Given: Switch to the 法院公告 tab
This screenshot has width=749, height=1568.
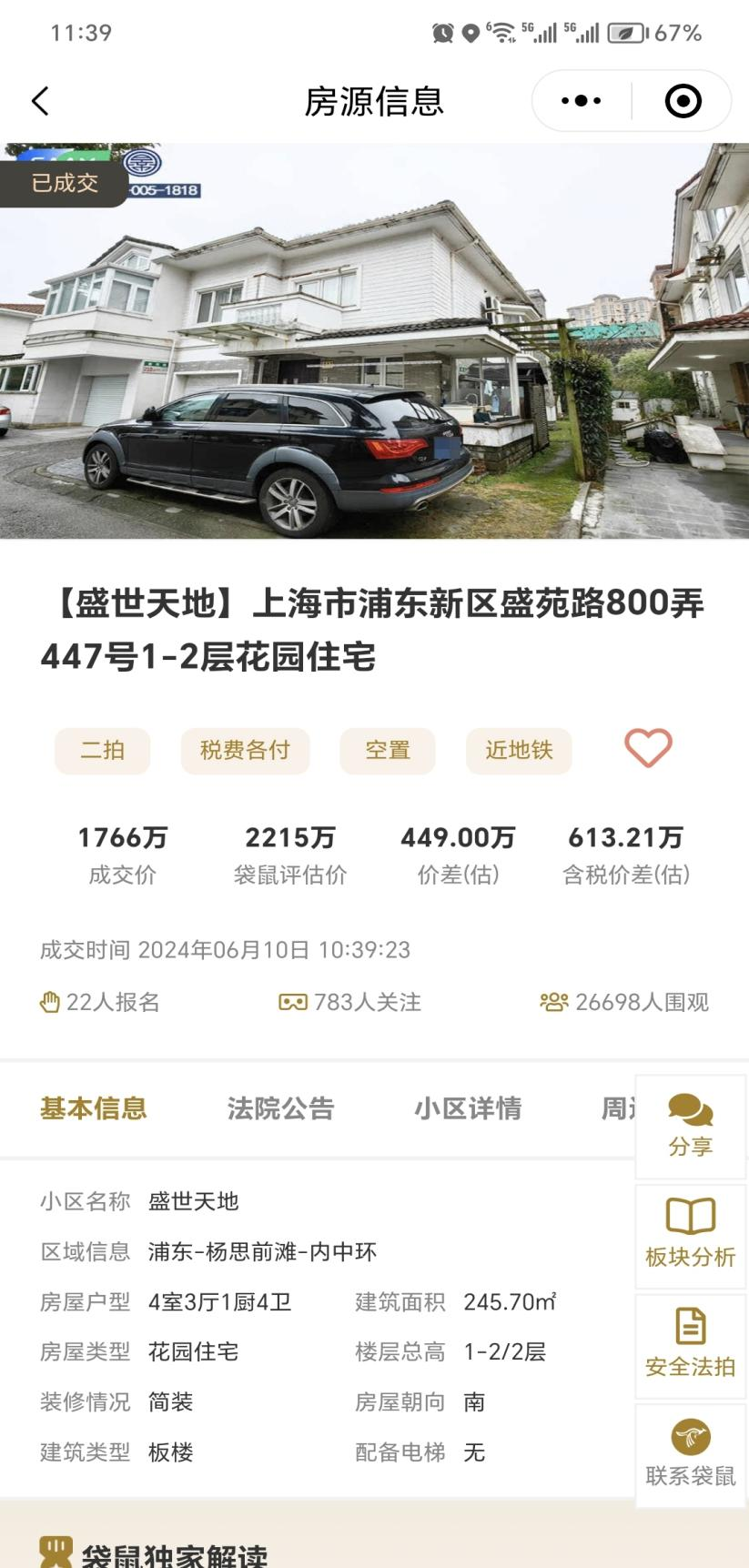Looking at the screenshot, I should coord(280,1108).
